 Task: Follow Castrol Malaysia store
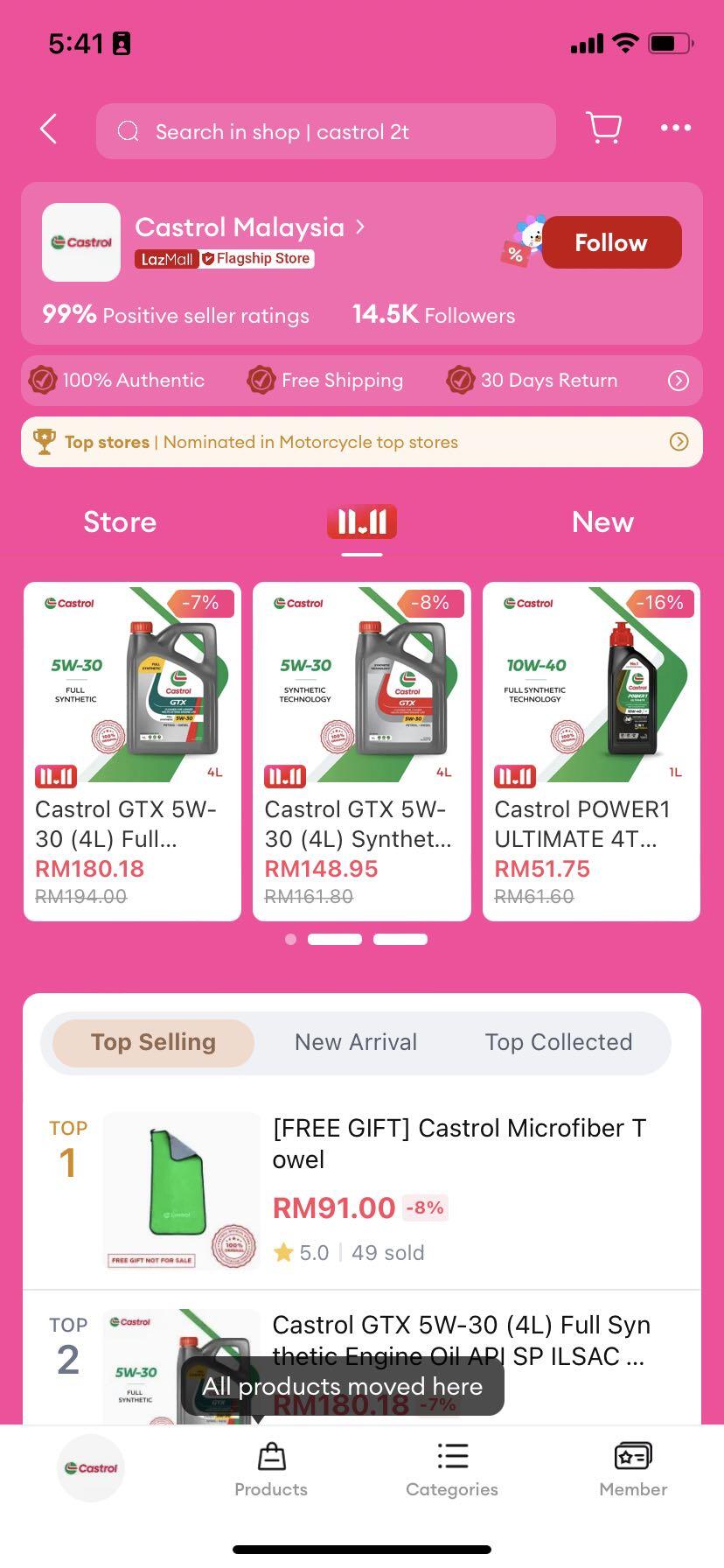point(610,242)
